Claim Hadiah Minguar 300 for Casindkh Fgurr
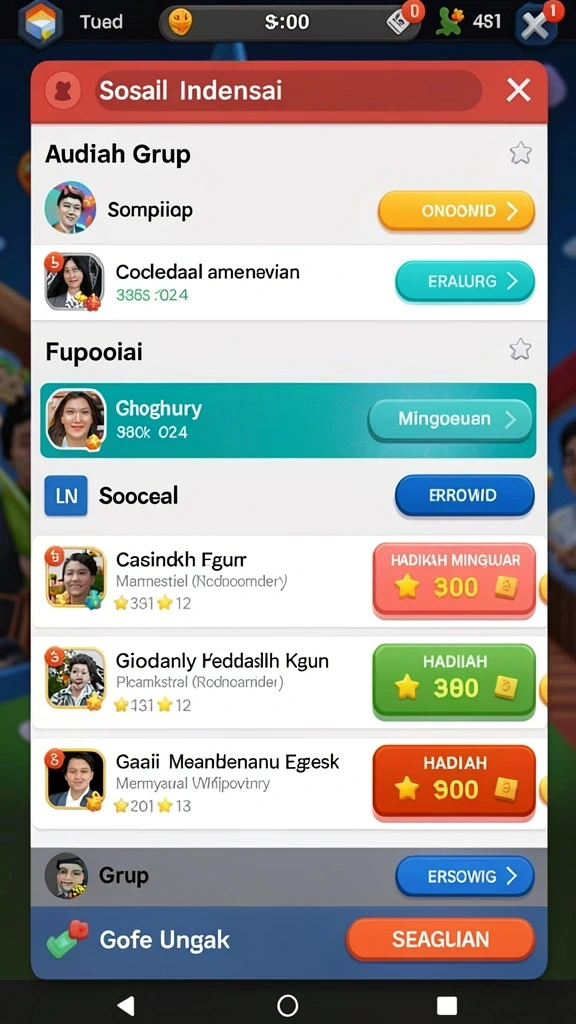576x1024 pixels. pos(455,580)
